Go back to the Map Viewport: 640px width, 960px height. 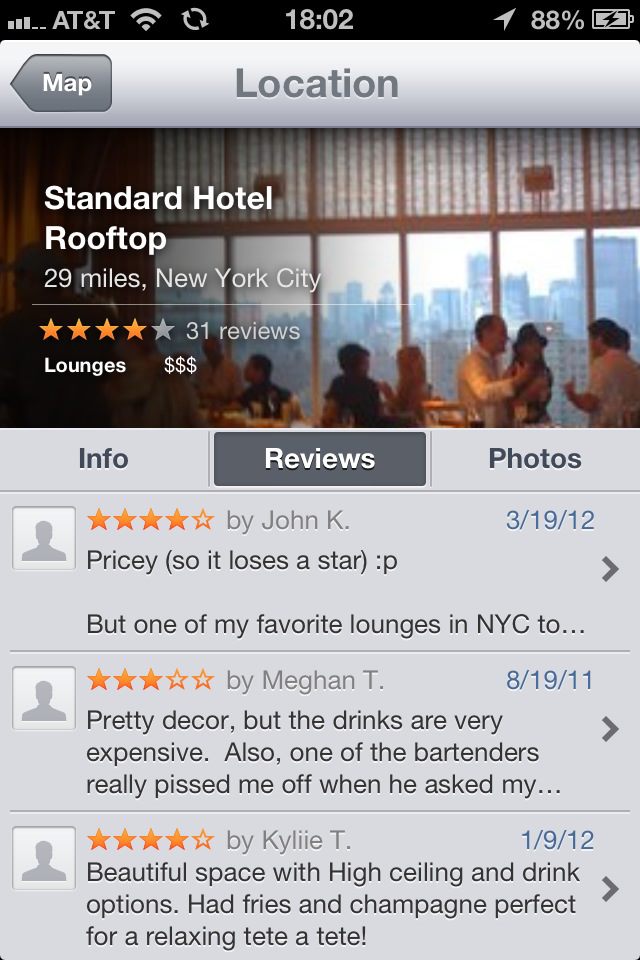(62, 84)
